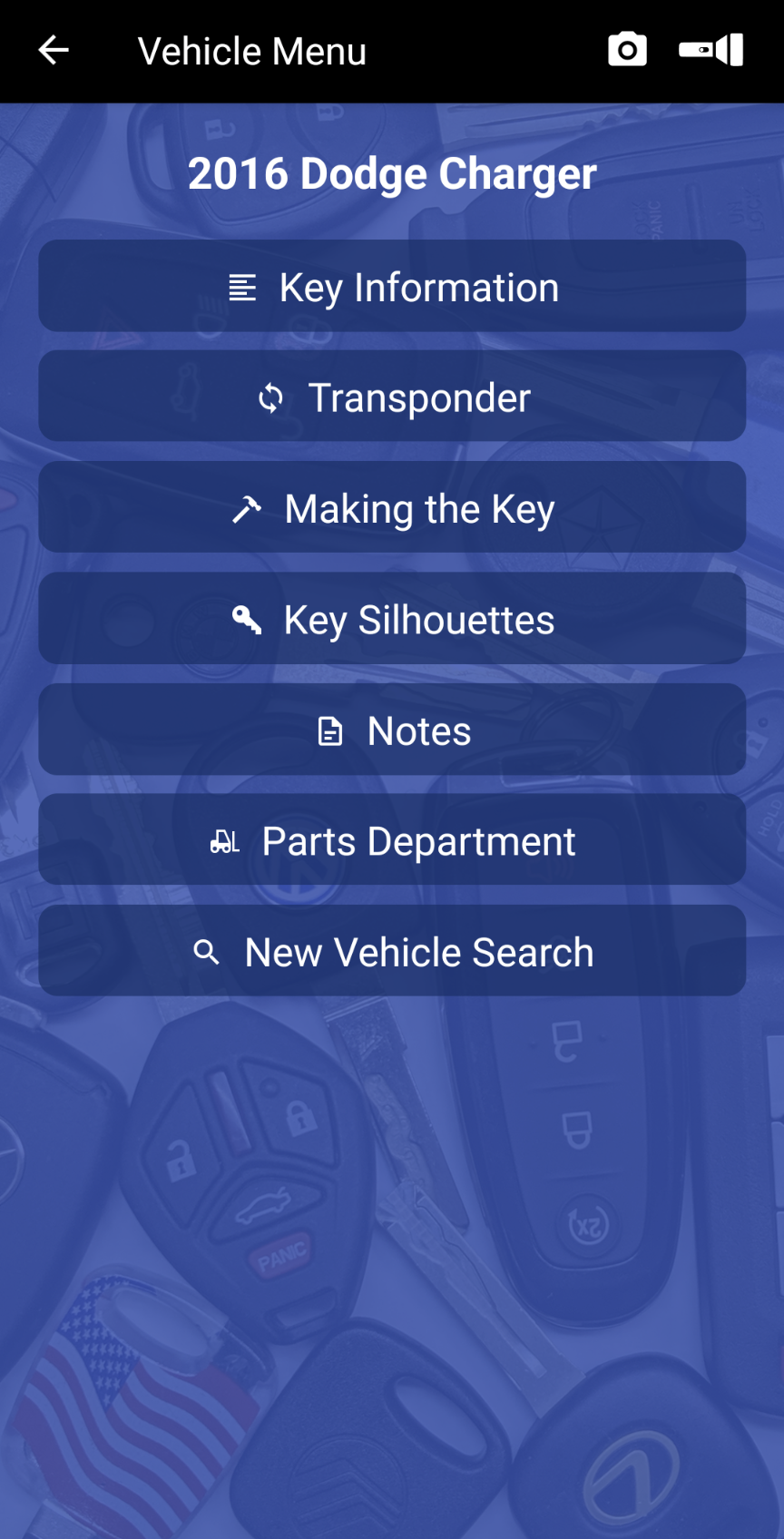Show Key Silhouettes
This screenshot has height=1539, width=784.
(392, 619)
